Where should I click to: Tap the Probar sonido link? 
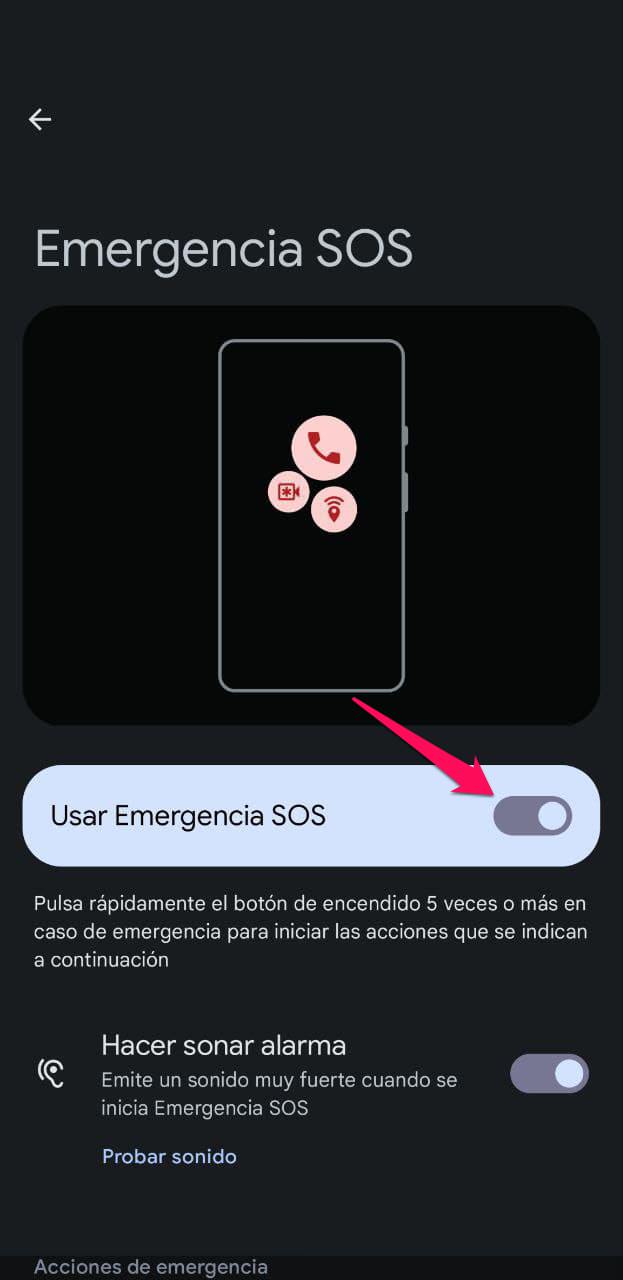[169, 1156]
